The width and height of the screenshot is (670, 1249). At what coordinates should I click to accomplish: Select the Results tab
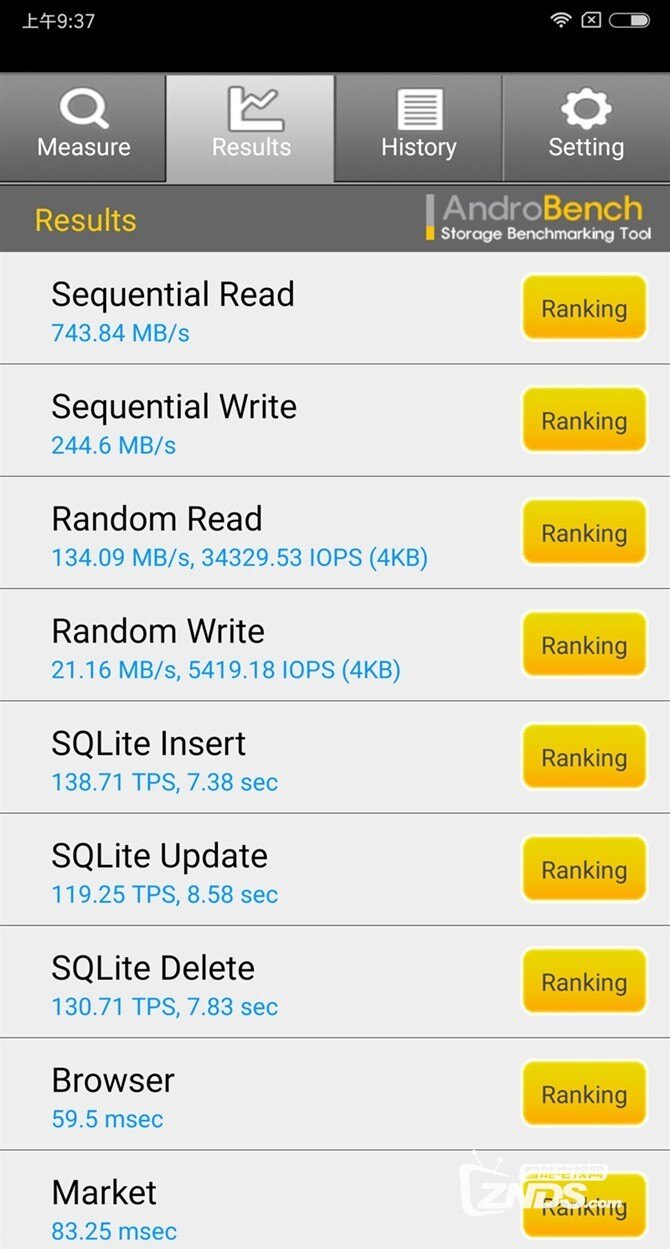pyautogui.click(x=251, y=128)
